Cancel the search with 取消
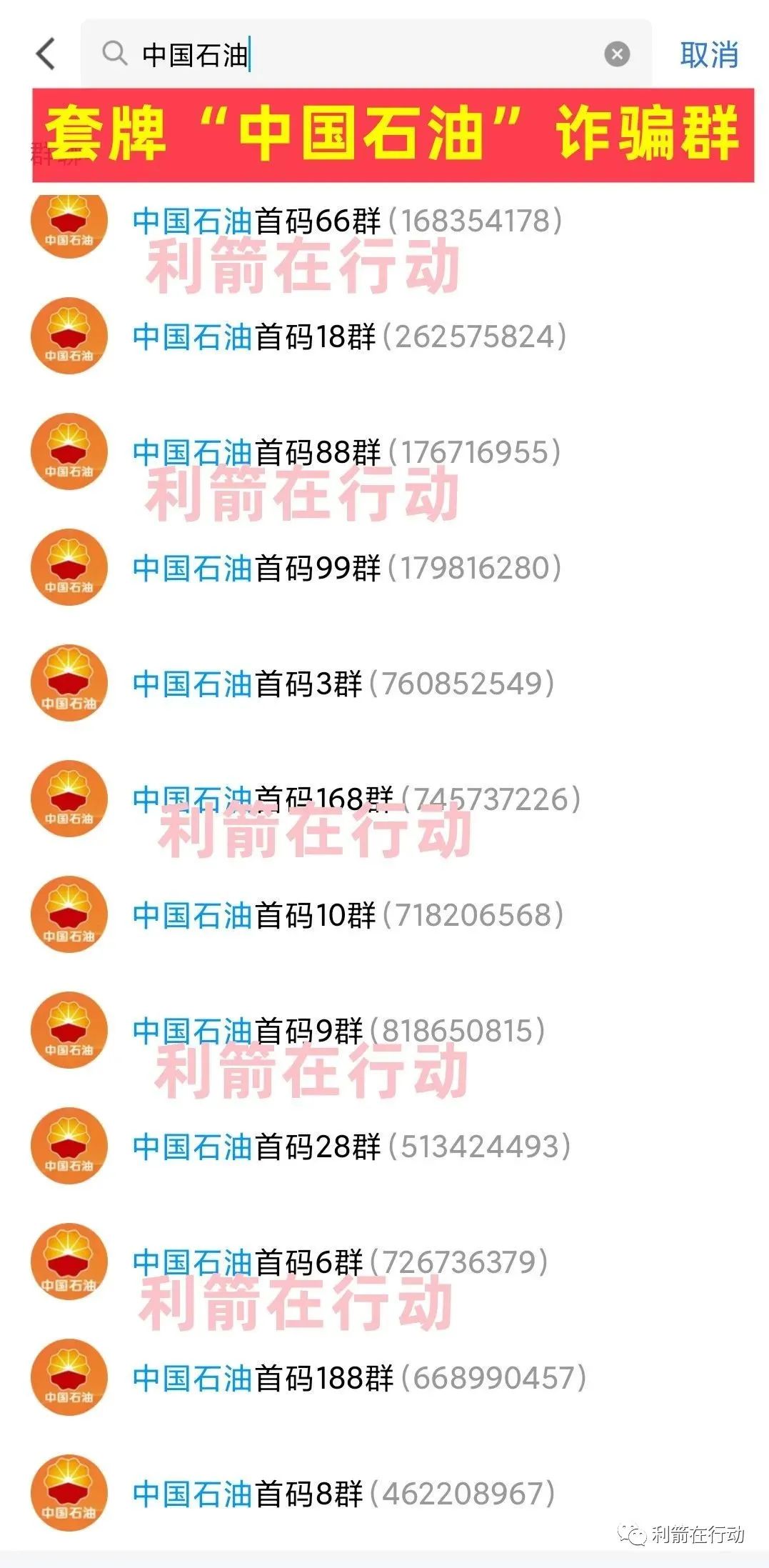This screenshot has width=769, height=1568. pos(708,54)
